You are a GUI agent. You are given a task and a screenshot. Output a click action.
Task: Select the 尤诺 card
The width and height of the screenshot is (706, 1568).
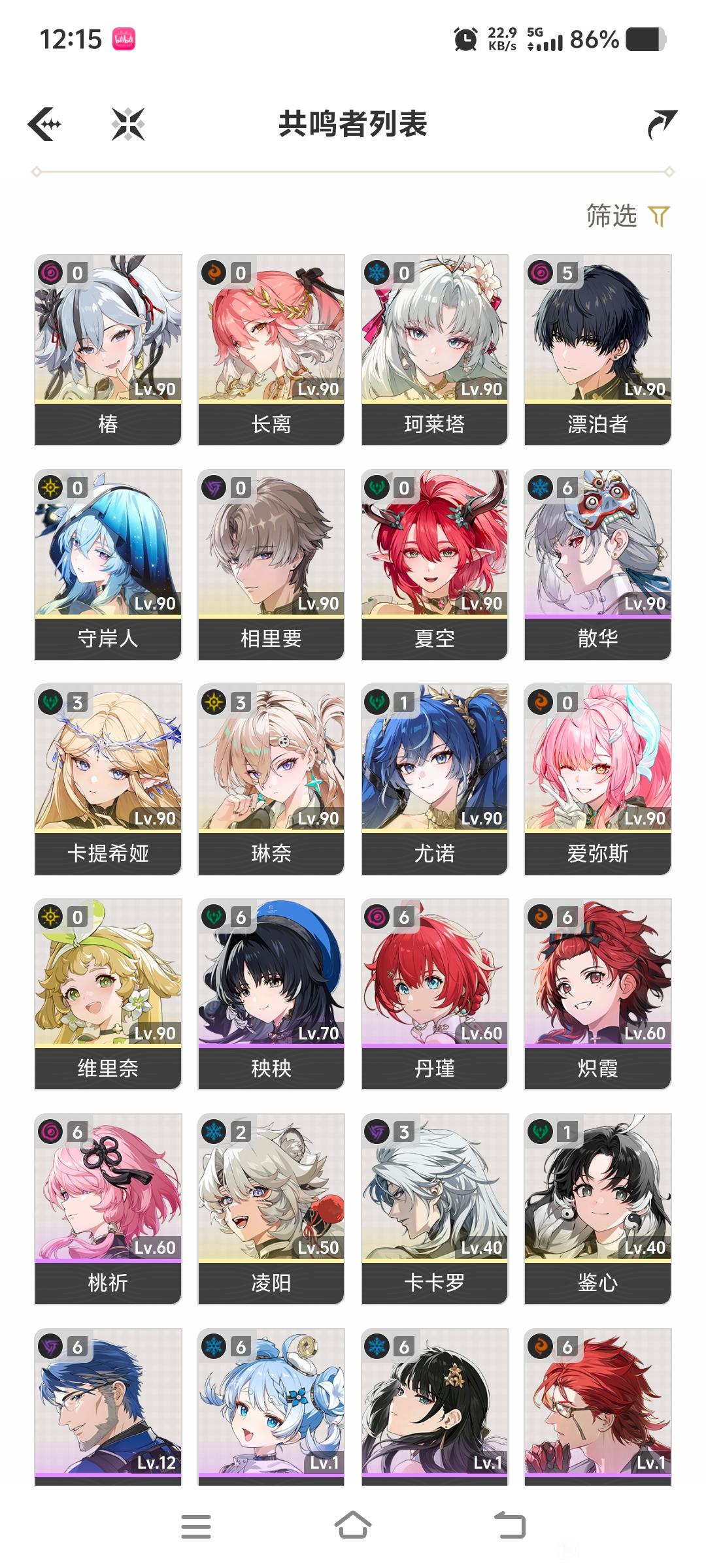tap(434, 779)
